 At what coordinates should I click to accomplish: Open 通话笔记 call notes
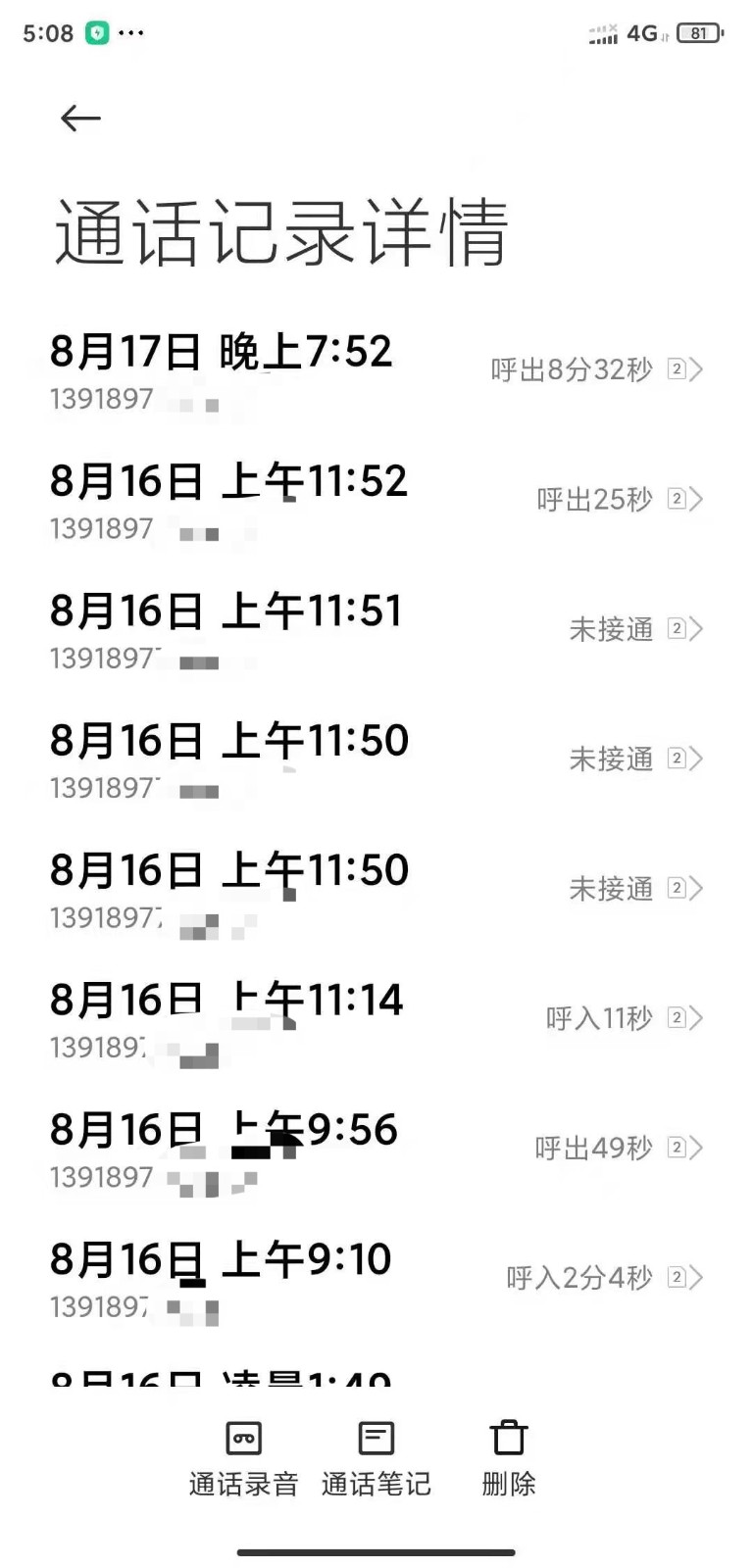click(376, 1458)
